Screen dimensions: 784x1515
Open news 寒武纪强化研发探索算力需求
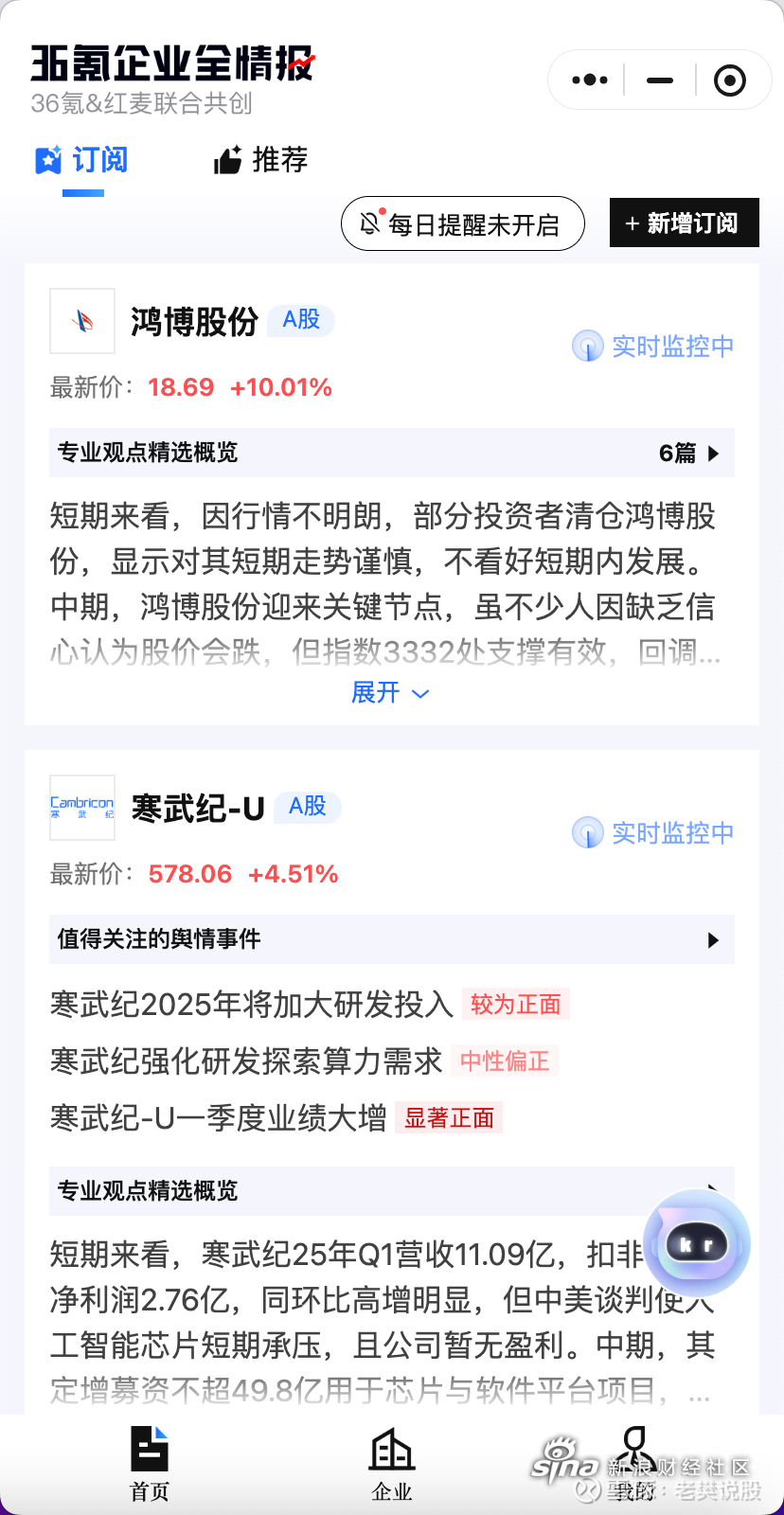[x=246, y=1061]
